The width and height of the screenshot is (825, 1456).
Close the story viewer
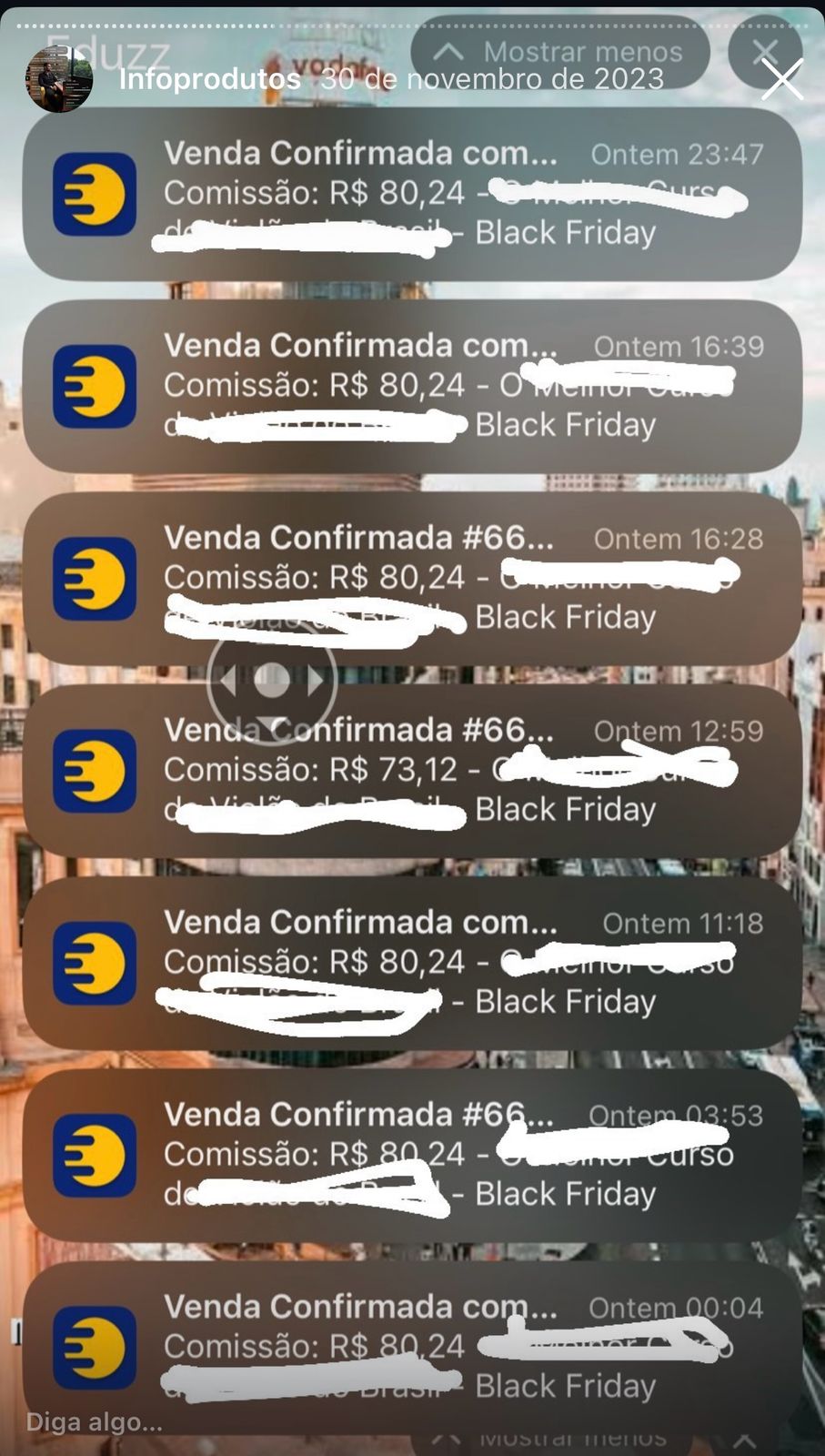(781, 79)
